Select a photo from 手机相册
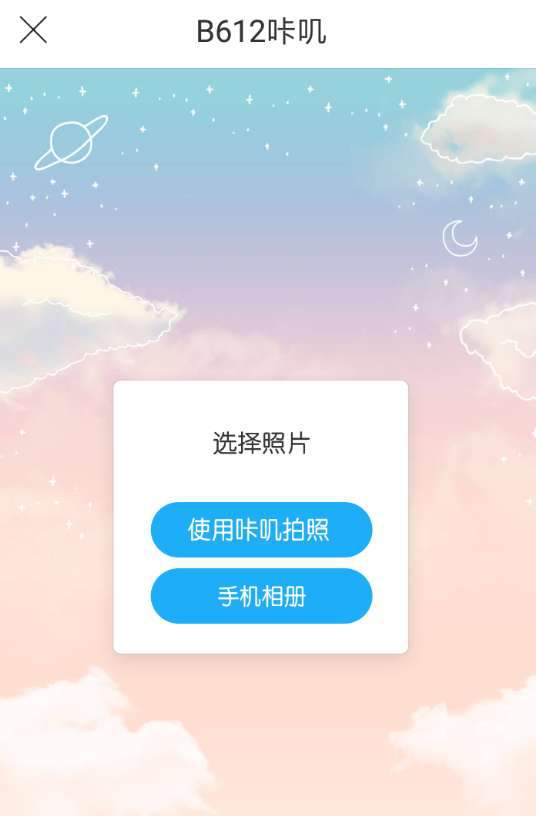 coord(261,595)
